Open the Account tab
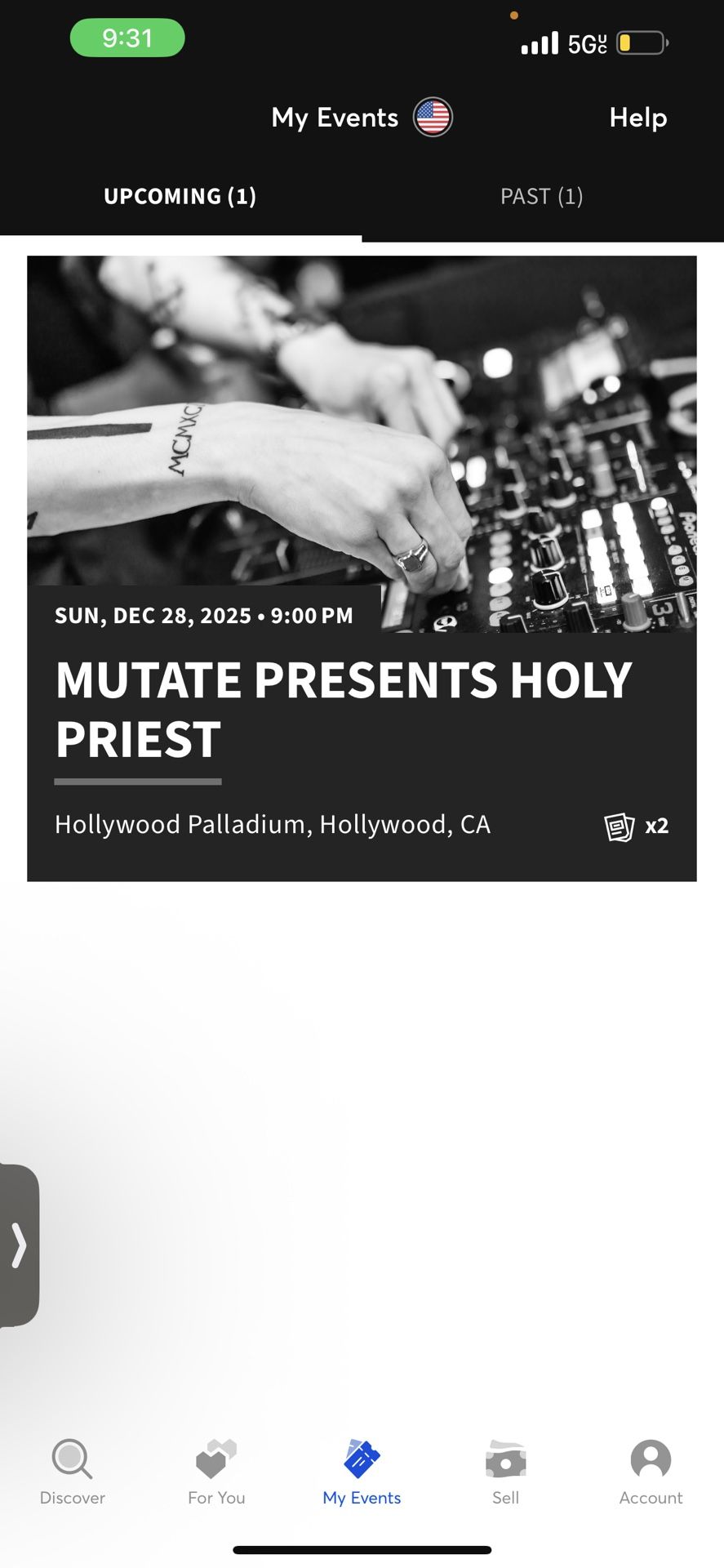The width and height of the screenshot is (724, 1568). pyautogui.click(x=651, y=1472)
